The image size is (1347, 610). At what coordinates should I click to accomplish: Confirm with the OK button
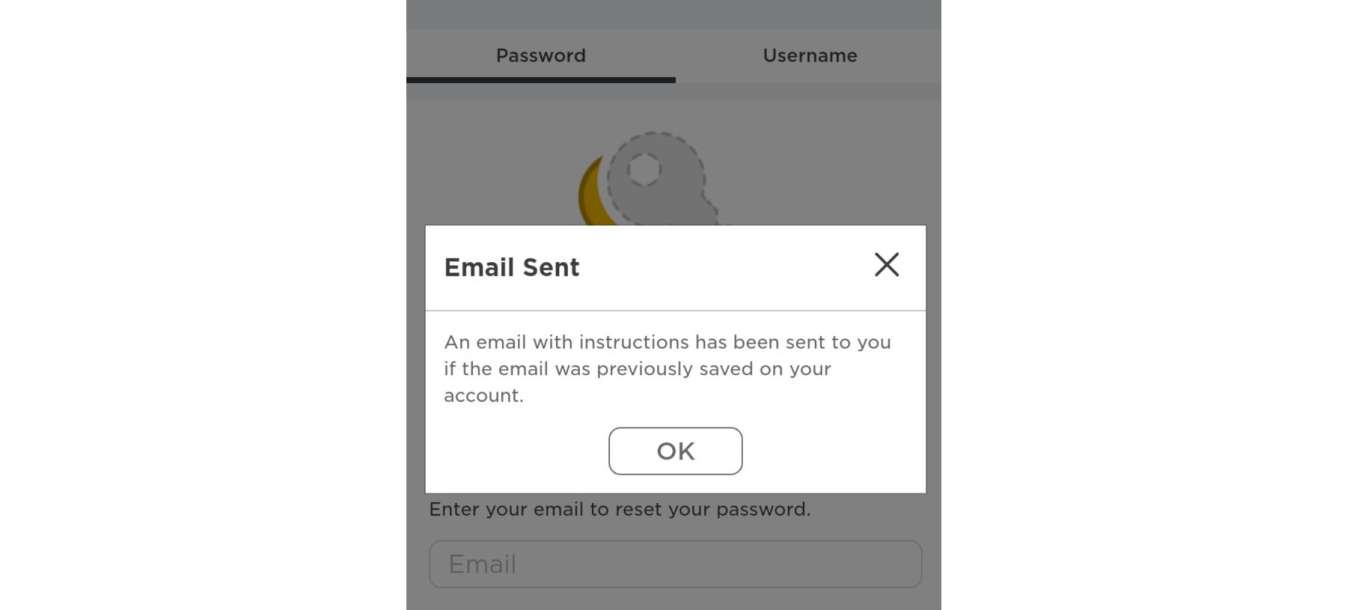coord(675,451)
